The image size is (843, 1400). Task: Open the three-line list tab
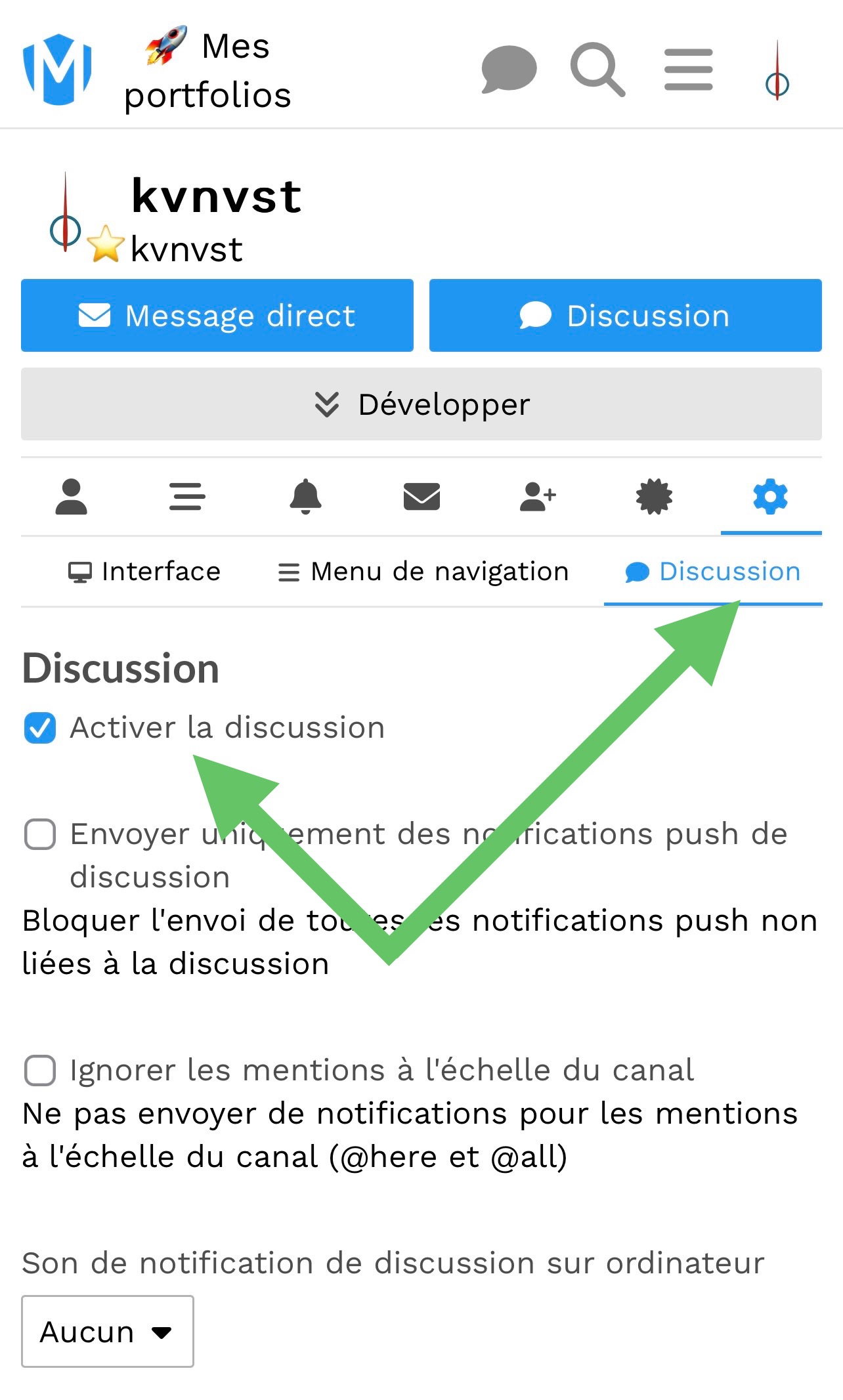coord(187,497)
